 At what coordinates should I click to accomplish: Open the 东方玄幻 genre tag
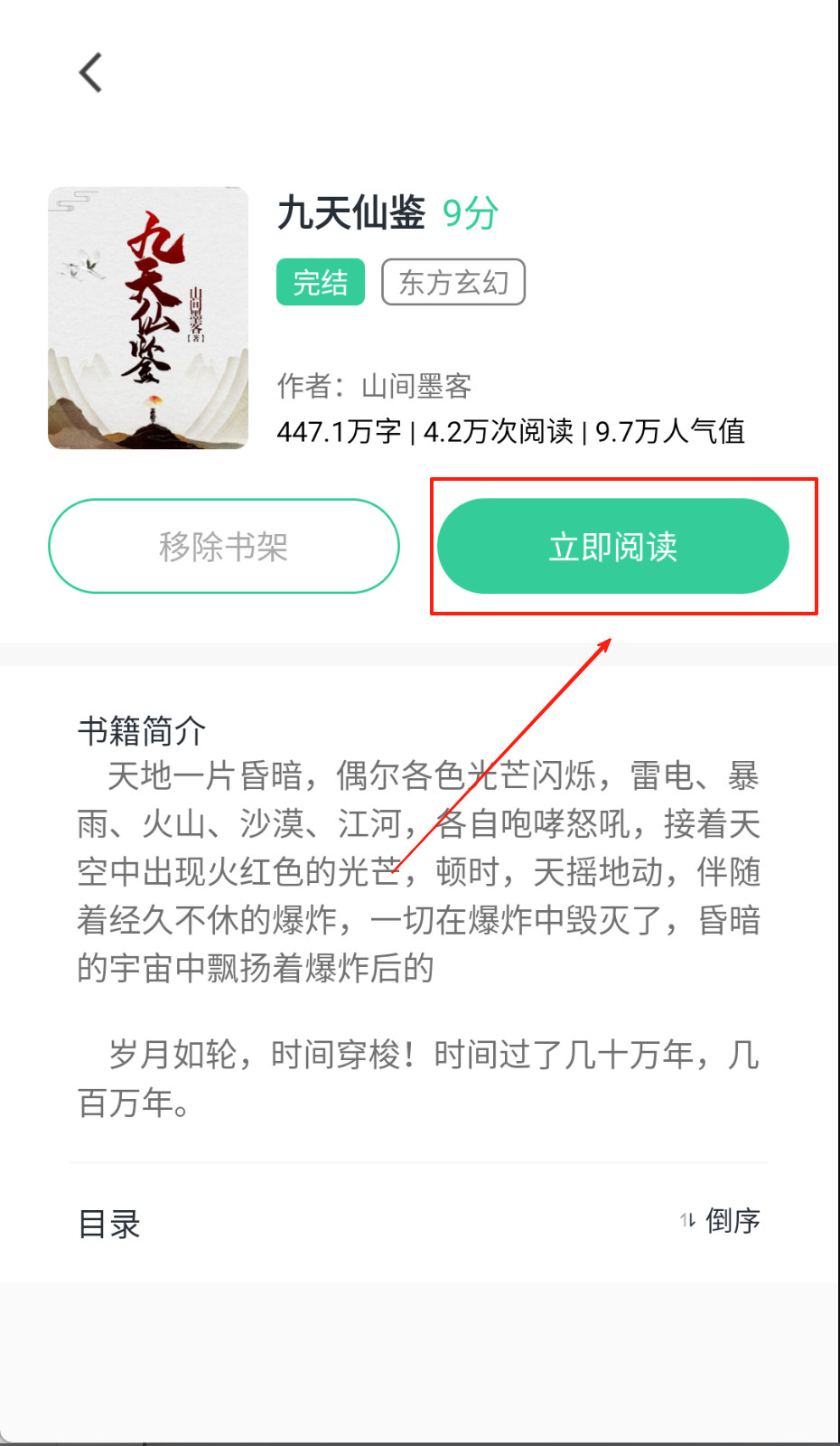click(x=453, y=282)
